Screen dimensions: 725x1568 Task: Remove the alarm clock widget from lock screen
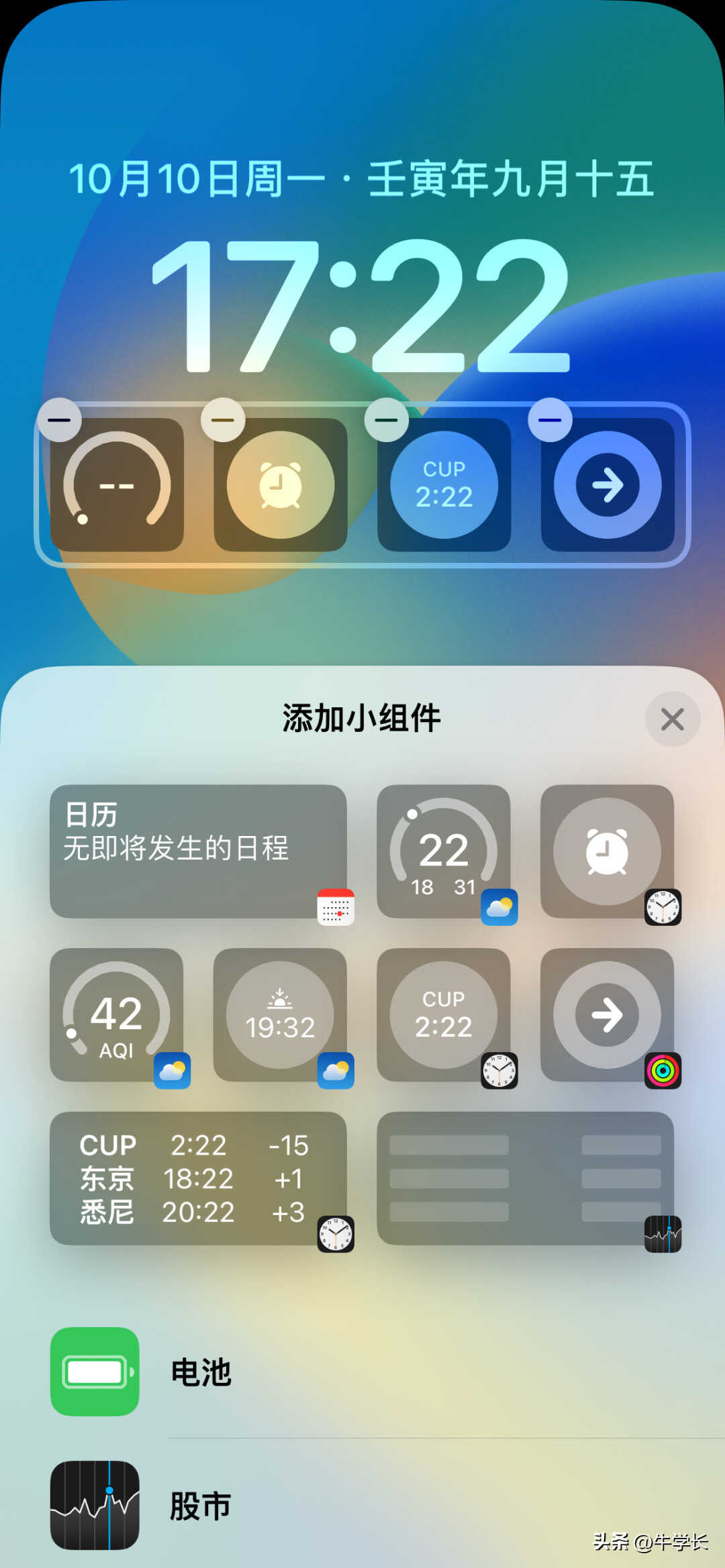tap(223, 420)
